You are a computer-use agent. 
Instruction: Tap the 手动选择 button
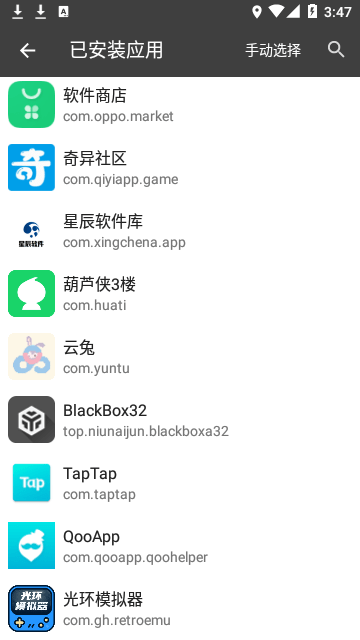[x=273, y=51]
